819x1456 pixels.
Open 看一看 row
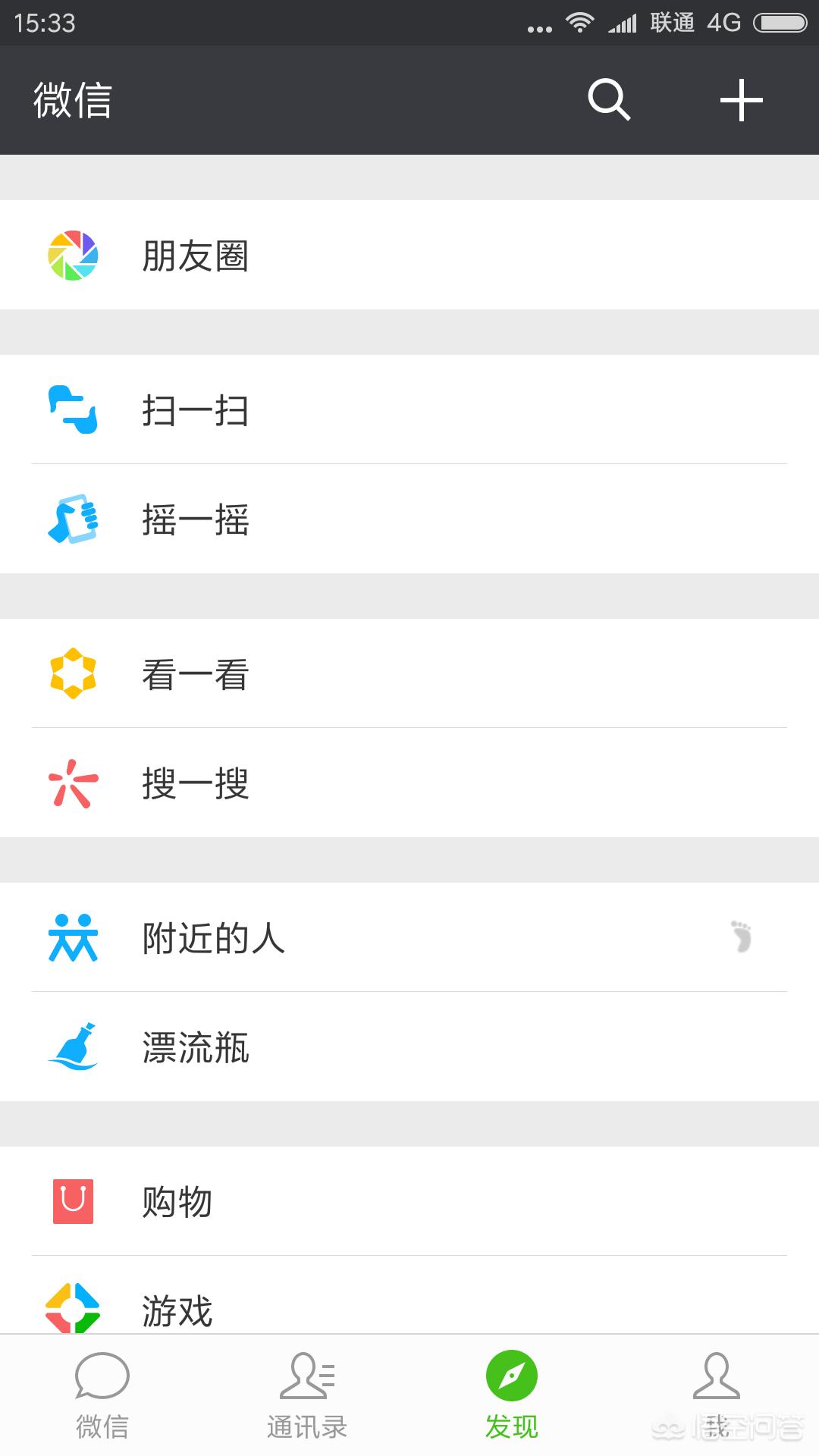pos(409,673)
